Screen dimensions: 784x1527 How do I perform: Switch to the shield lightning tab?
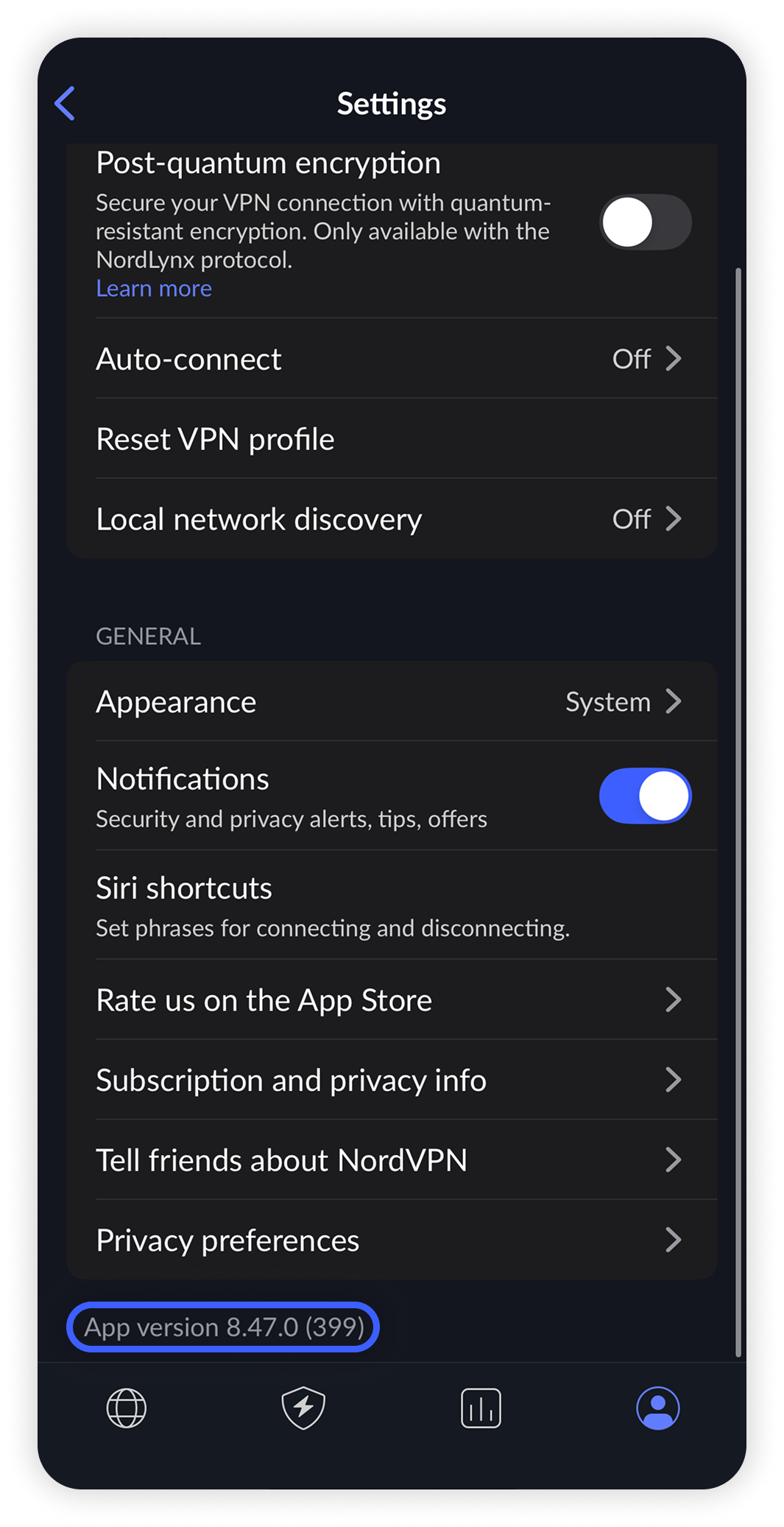[303, 1408]
